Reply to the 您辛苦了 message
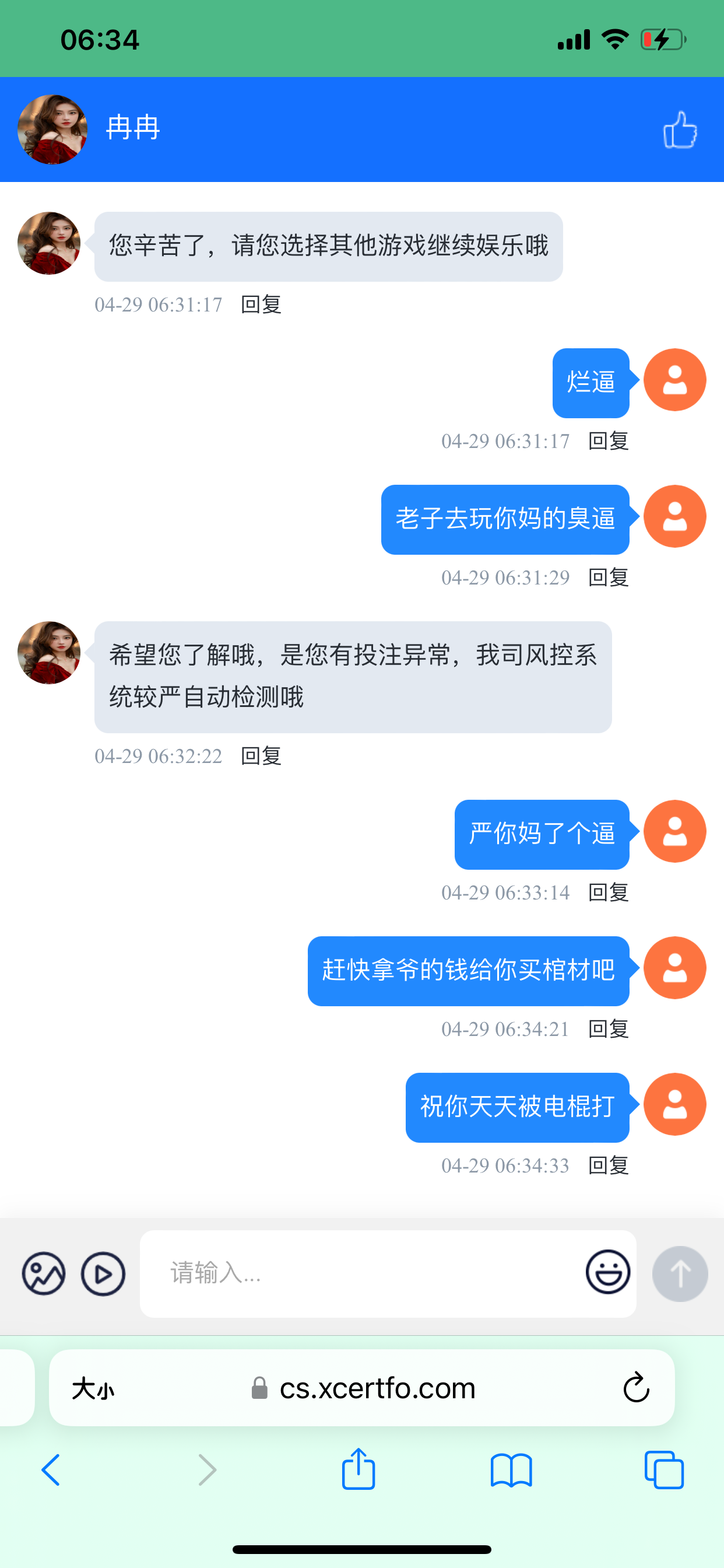The image size is (724, 1568). tap(261, 306)
